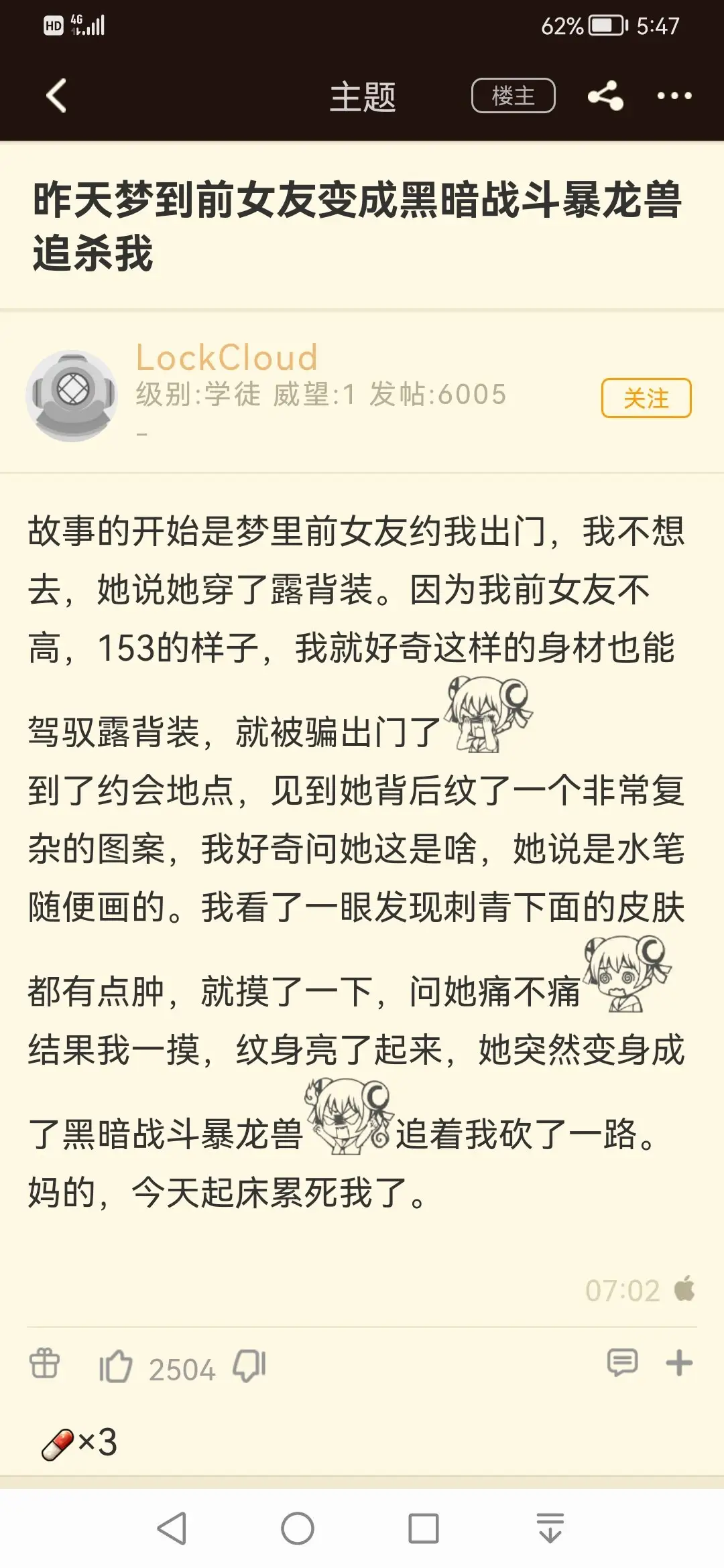724x1568 pixels.
Task: Open the three-dot overflow menu
Action: tap(674, 96)
